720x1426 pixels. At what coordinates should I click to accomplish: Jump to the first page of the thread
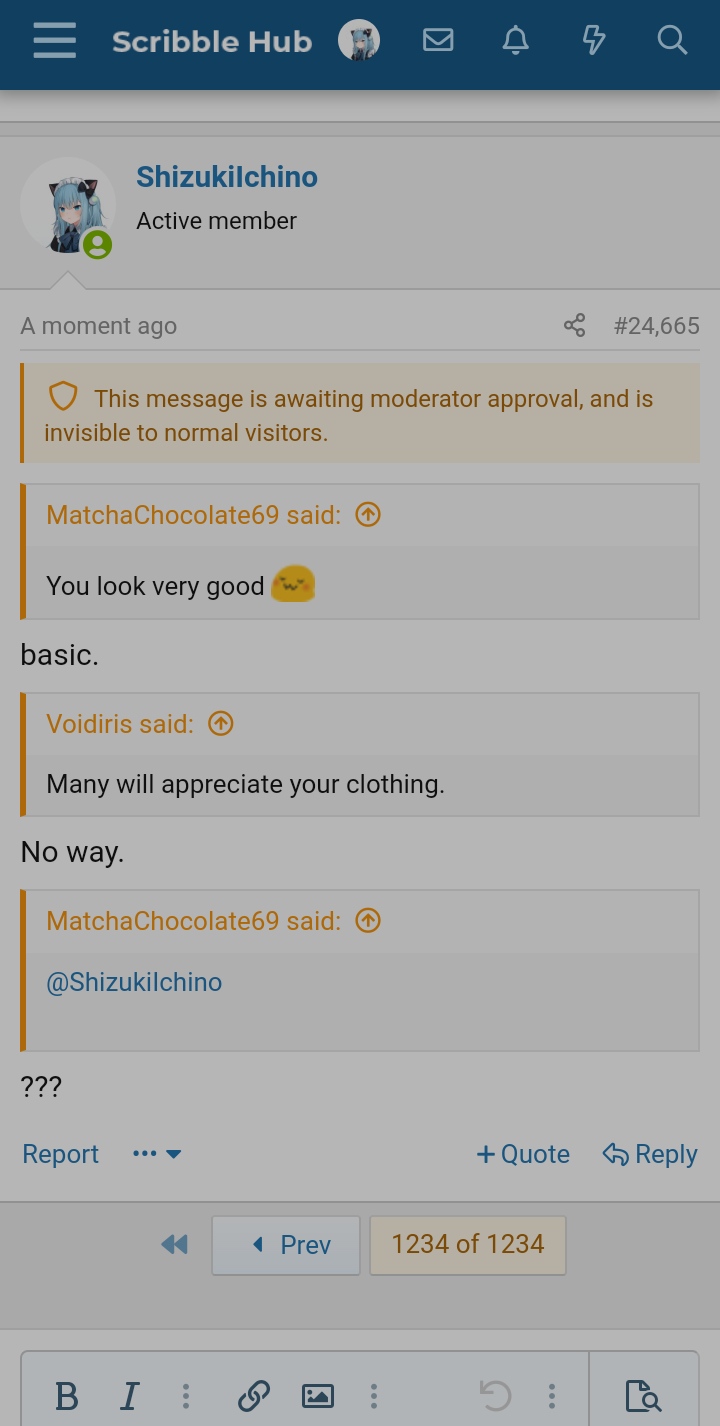click(174, 1244)
